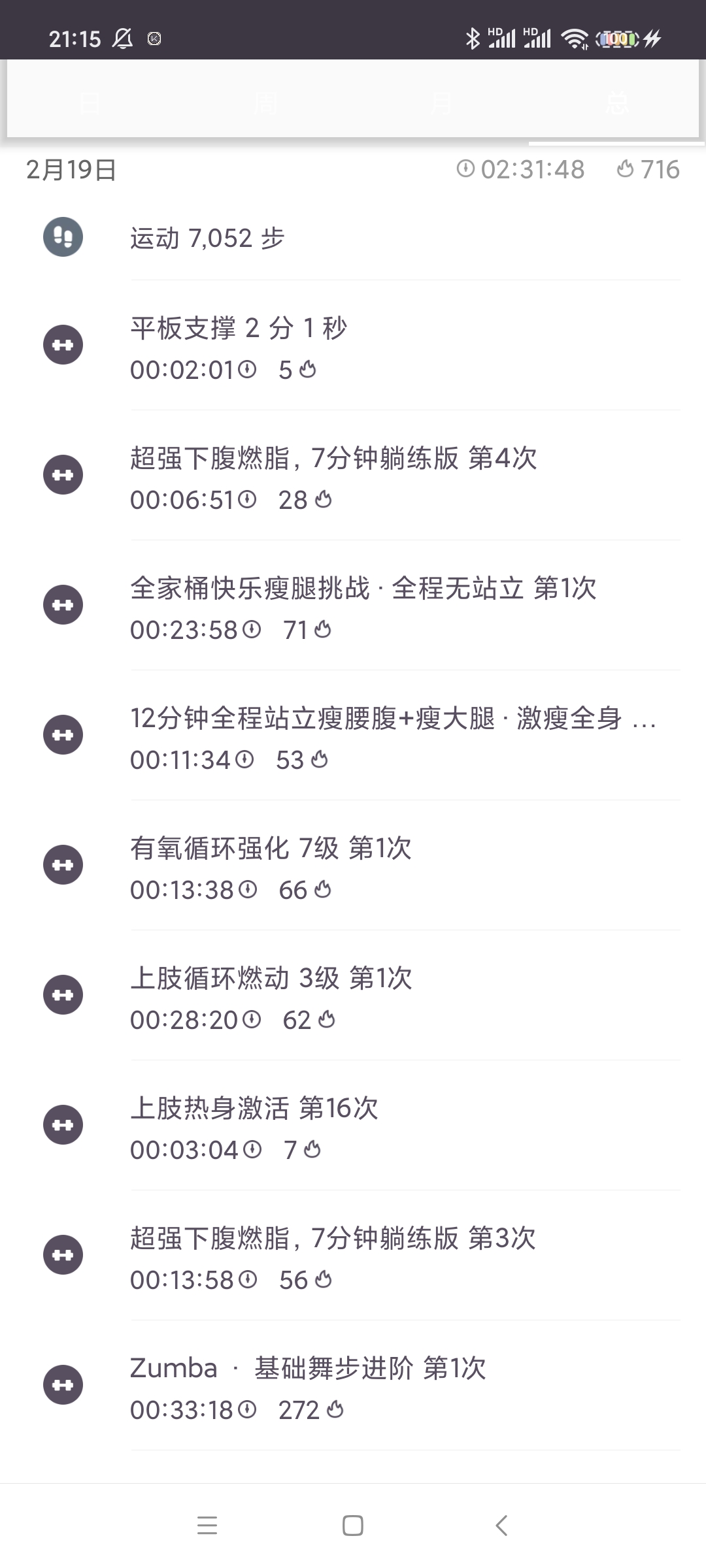The width and height of the screenshot is (706, 1568).
Task: Open 12分钟全程站立瘦腰腹 workout record
Action: [x=353, y=736]
